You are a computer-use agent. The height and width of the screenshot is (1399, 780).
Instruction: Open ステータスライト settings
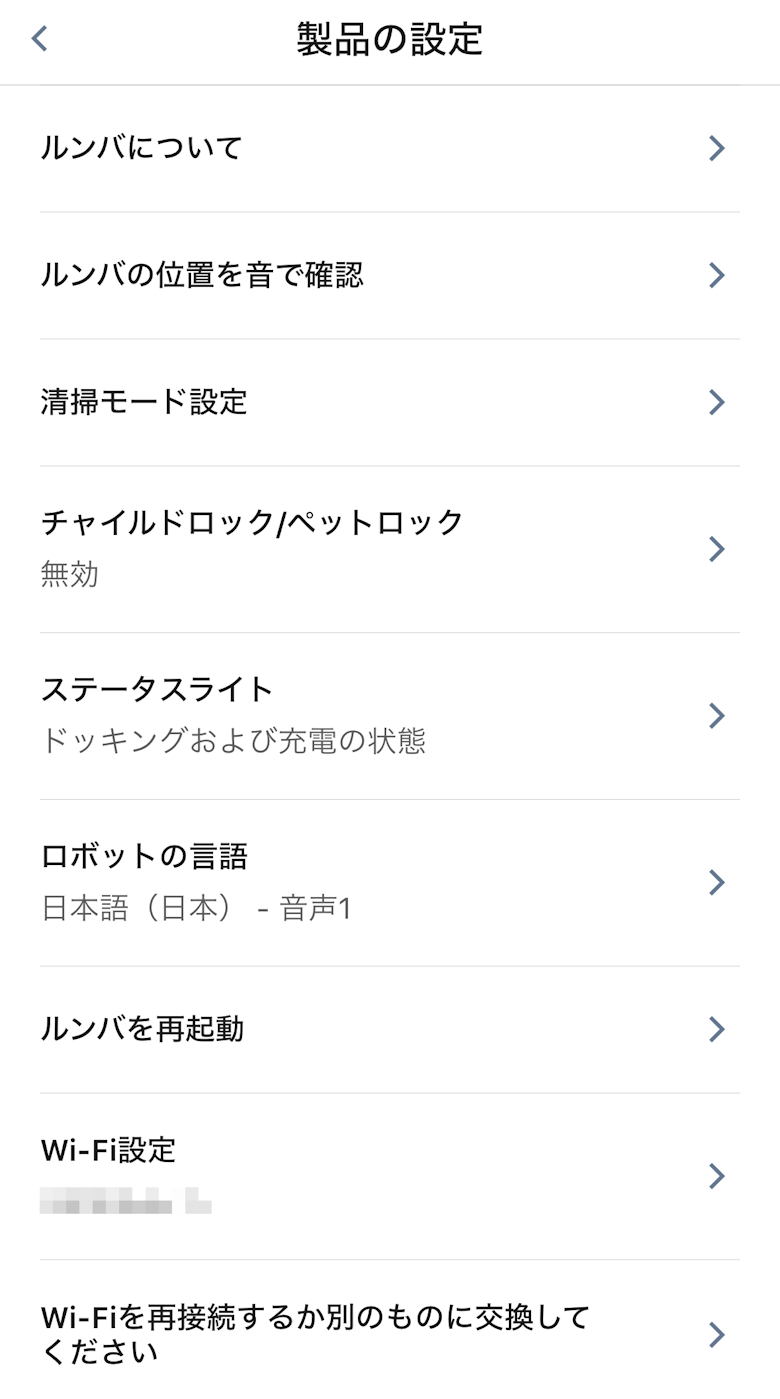[390, 715]
